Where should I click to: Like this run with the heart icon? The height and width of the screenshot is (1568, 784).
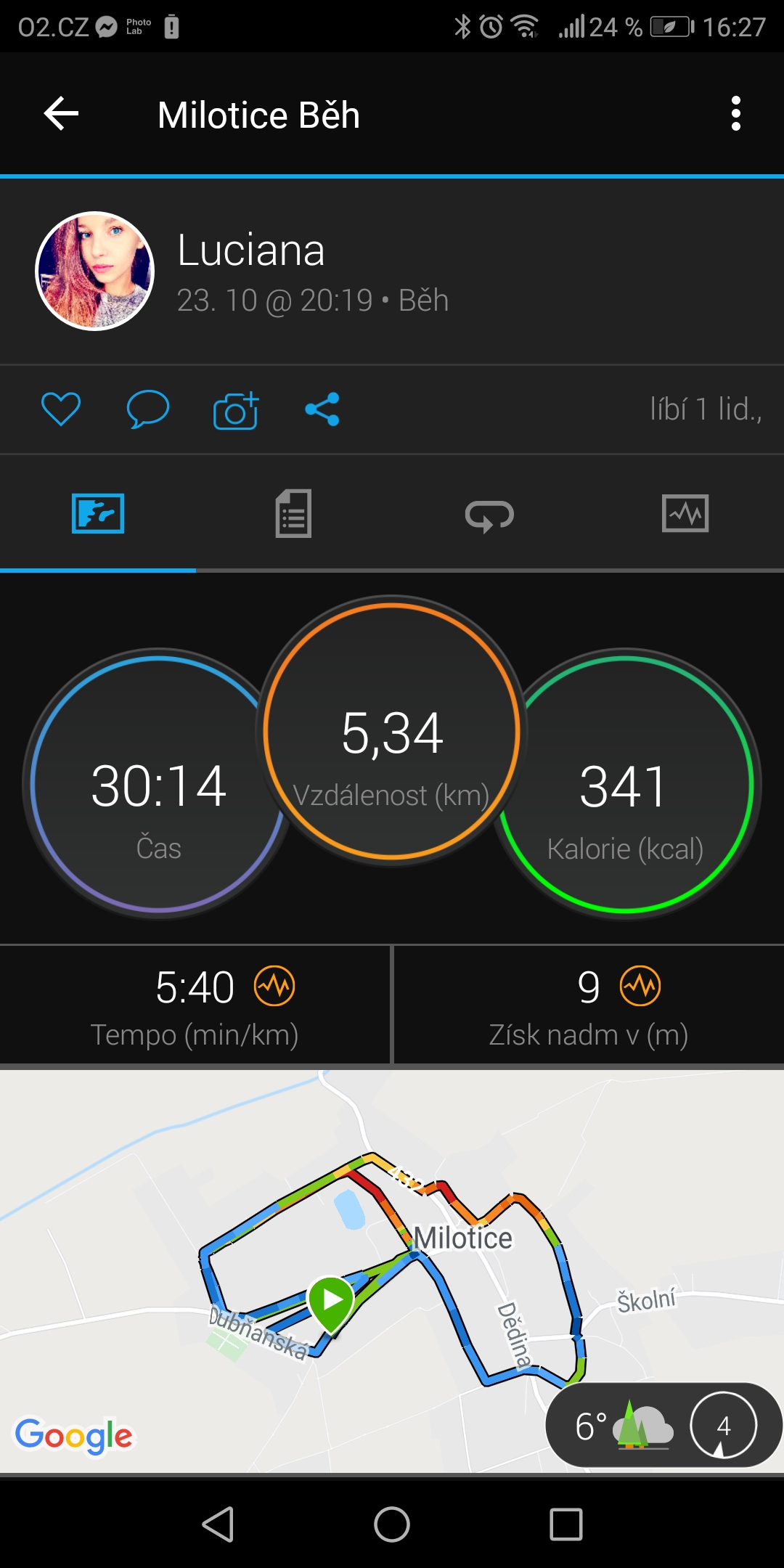61,409
